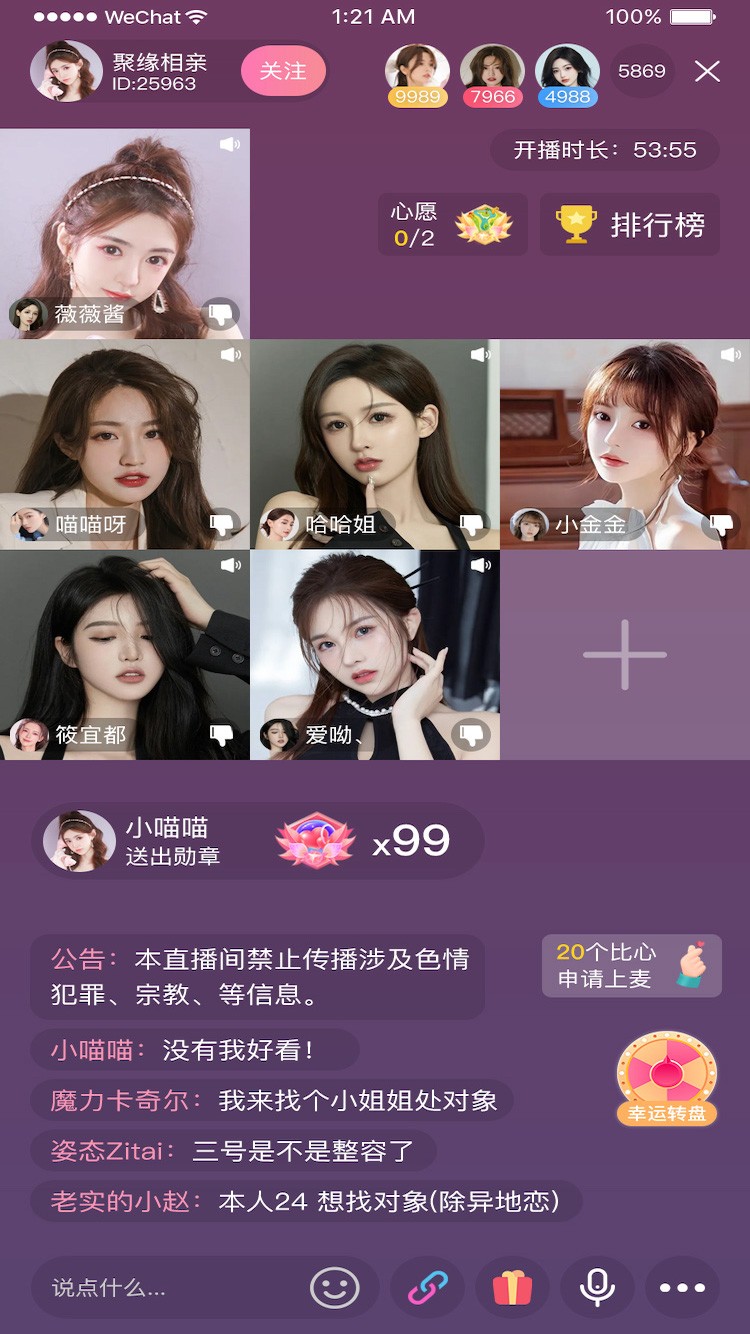Tap the dislike icon on 哈哈姐's tile
The image size is (750, 1334).
471,524
